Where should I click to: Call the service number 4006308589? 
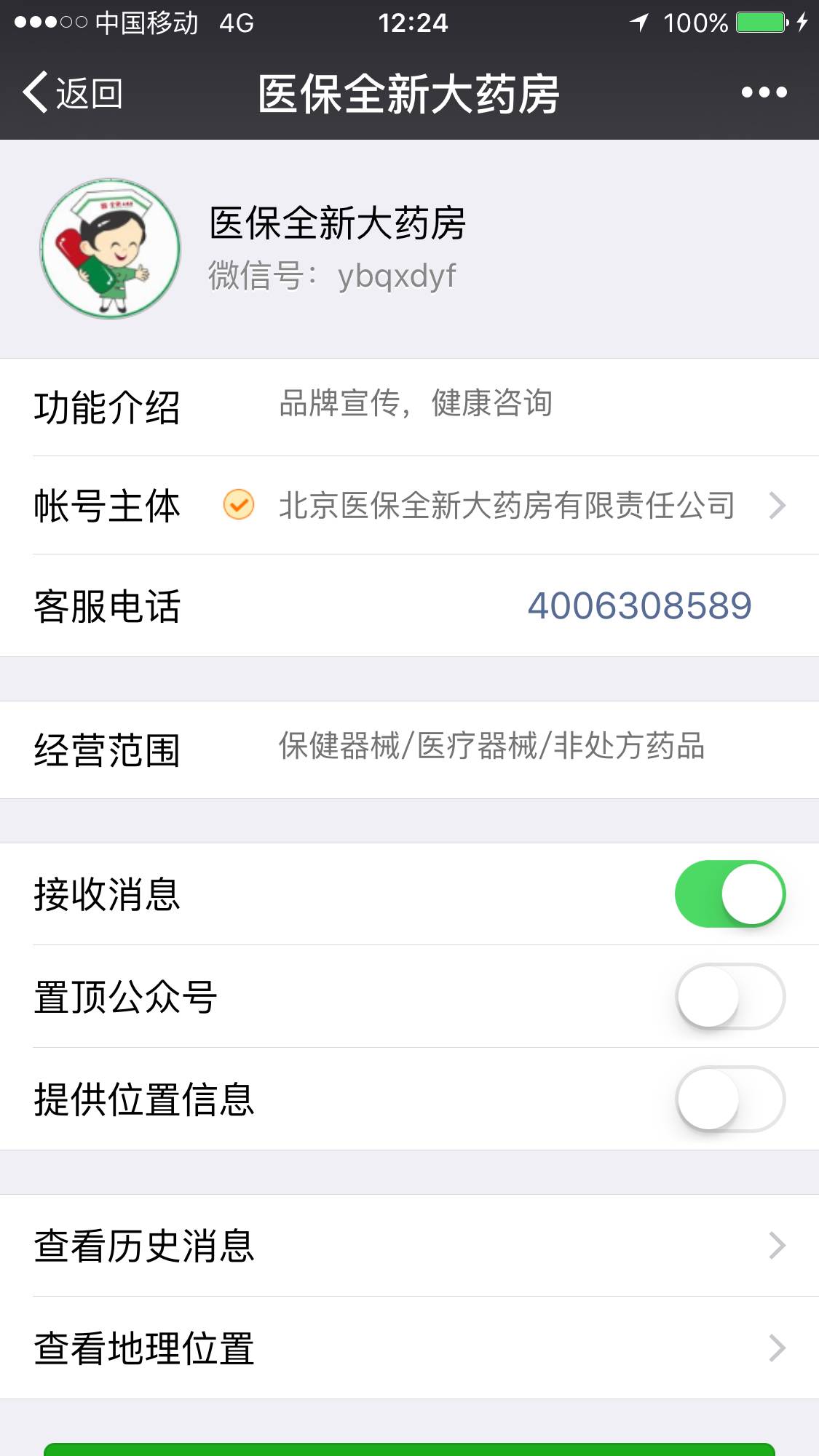point(638,606)
